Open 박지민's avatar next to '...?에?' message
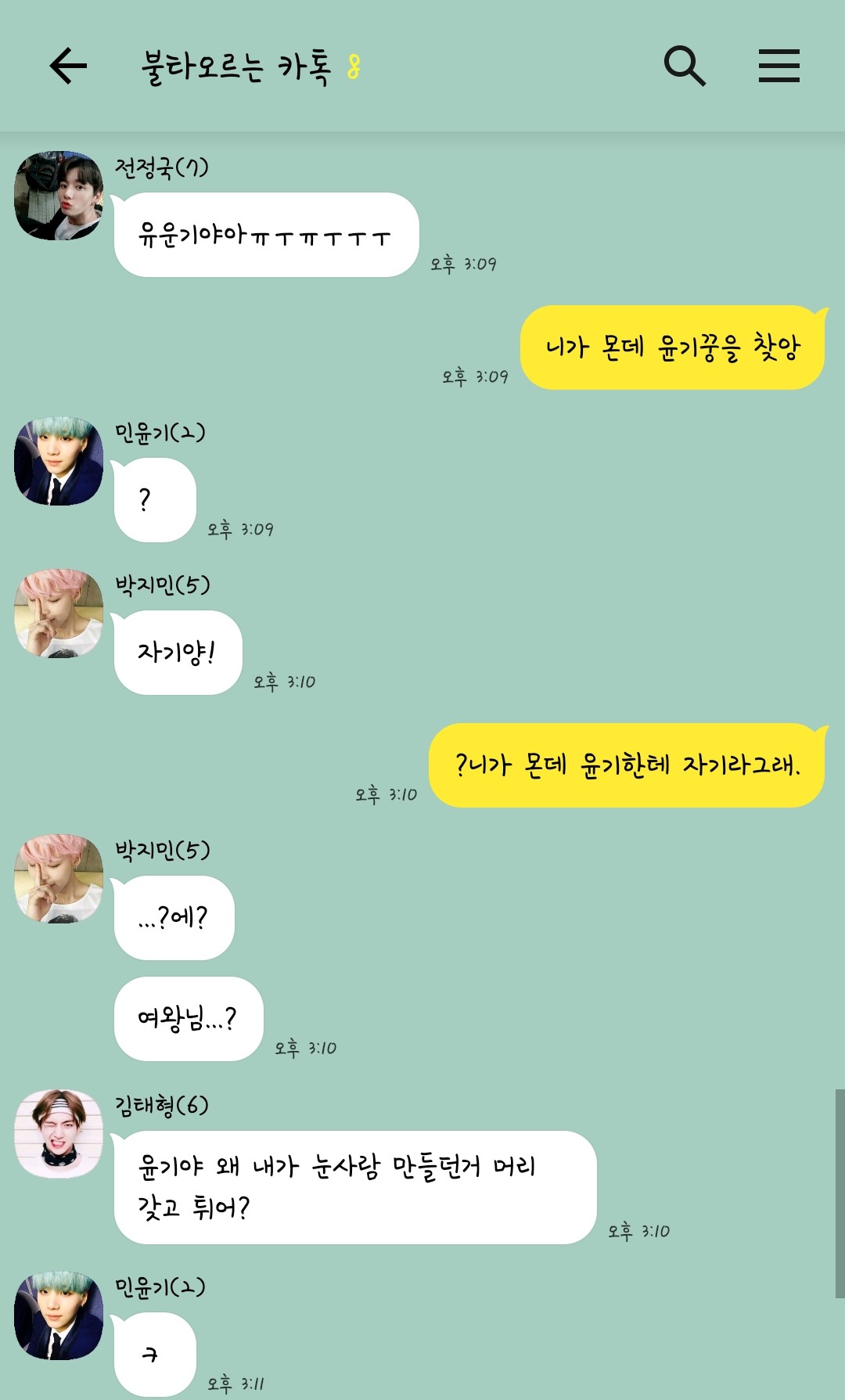Viewport: 845px width, 1400px height. [59, 879]
